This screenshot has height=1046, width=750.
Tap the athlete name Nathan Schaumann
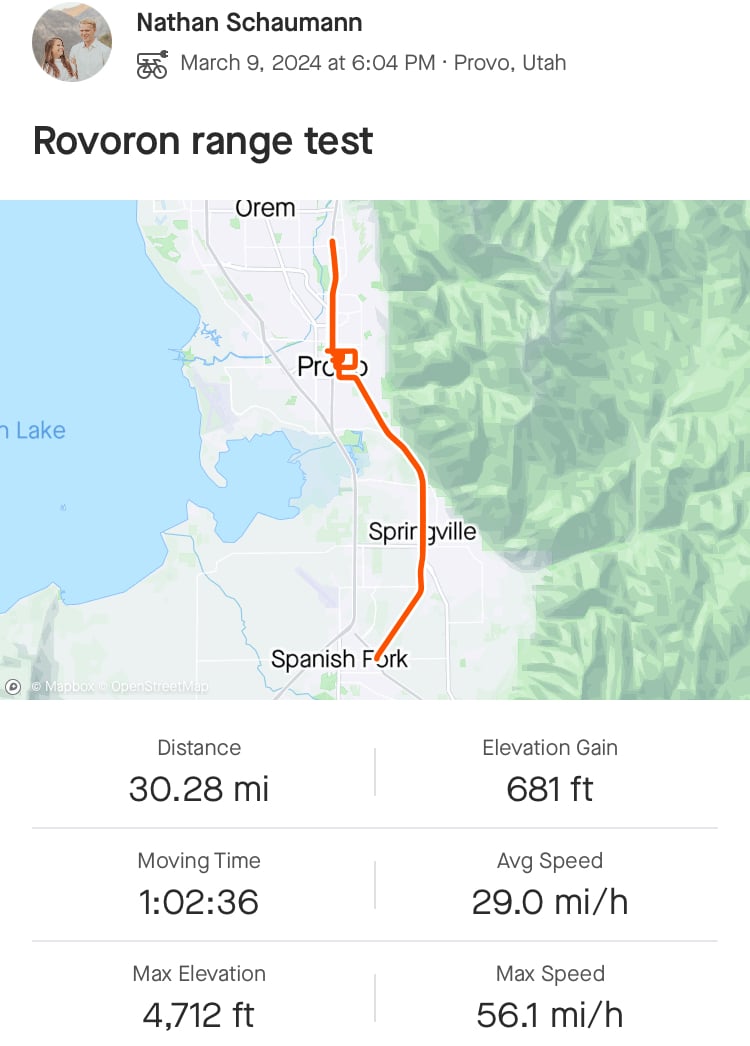click(x=249, y=22)
